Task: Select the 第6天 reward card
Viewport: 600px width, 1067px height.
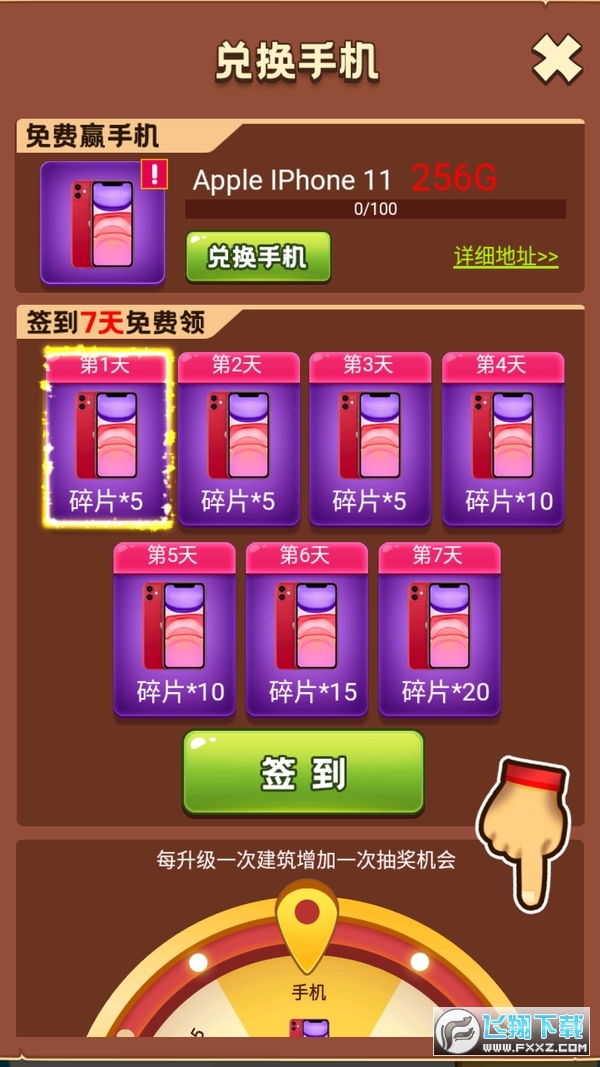Action: [306, 630]
